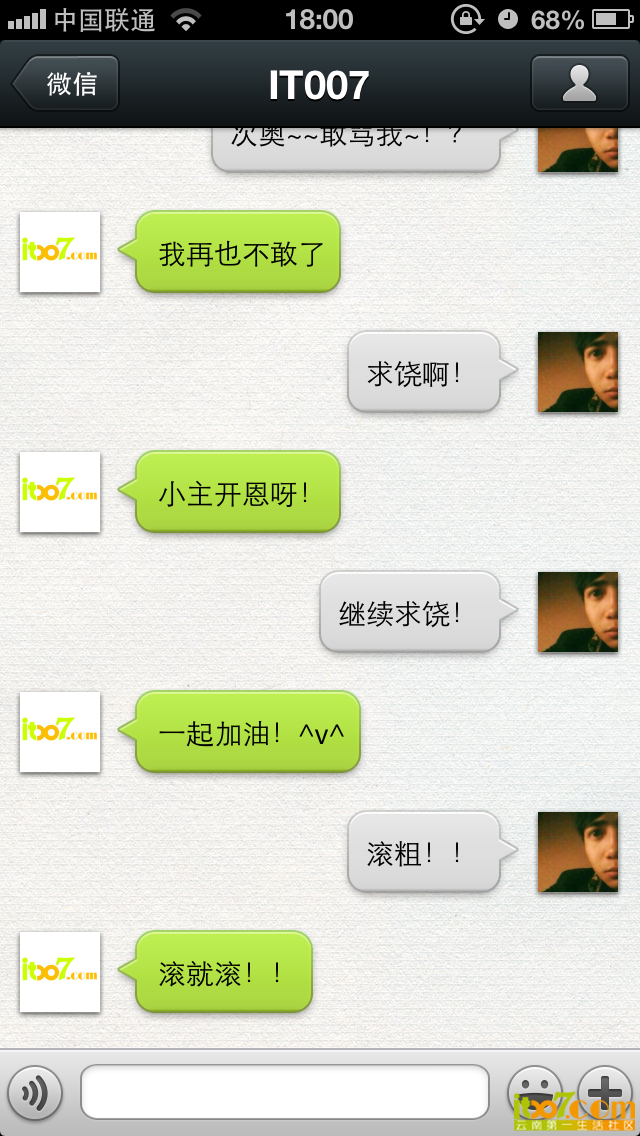The width and height of the screenshot is (640, 1136).
Task: Tap the sender avatar beside 继续求饶！
Action: coord(578,612)
